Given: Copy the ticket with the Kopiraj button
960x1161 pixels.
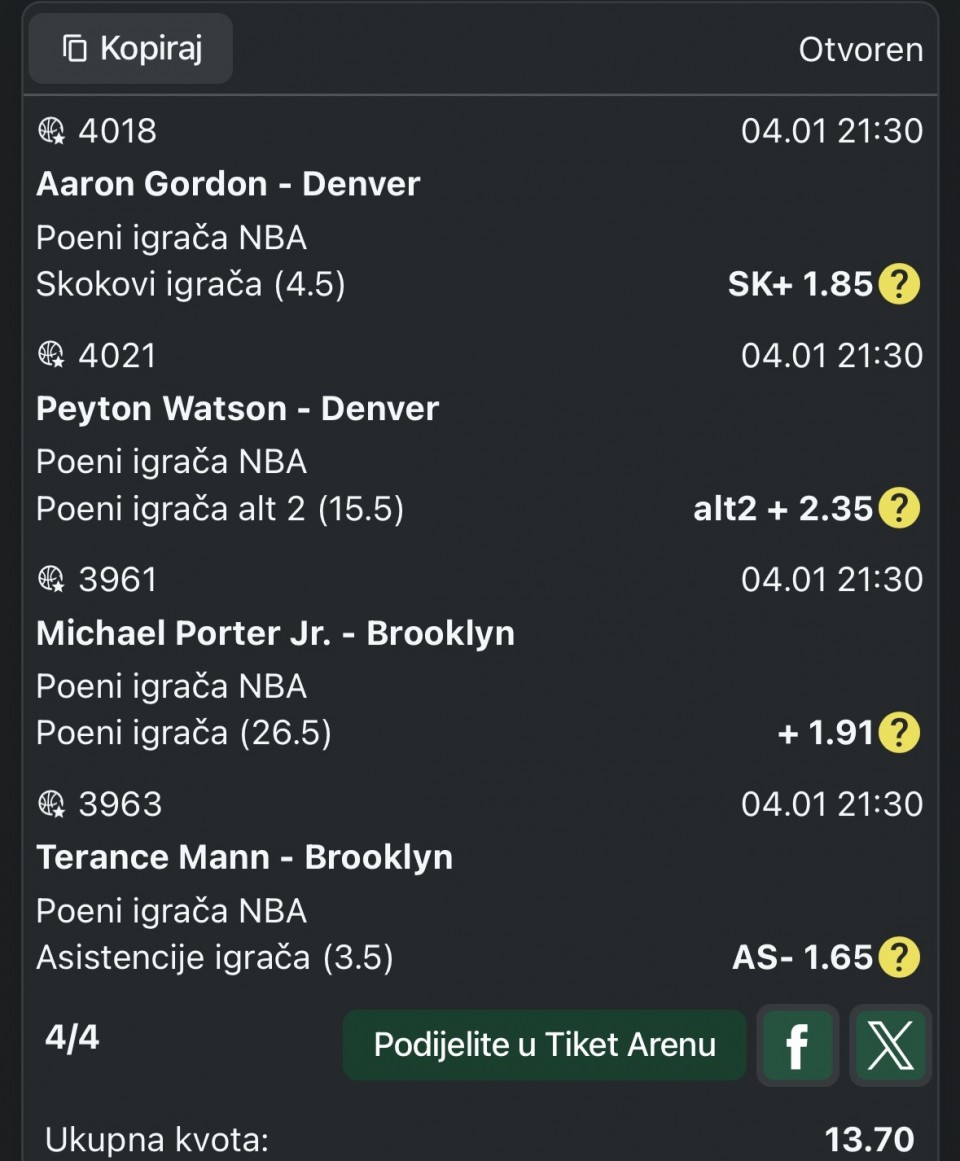Looking at the screenshot, I should (131, 48).
